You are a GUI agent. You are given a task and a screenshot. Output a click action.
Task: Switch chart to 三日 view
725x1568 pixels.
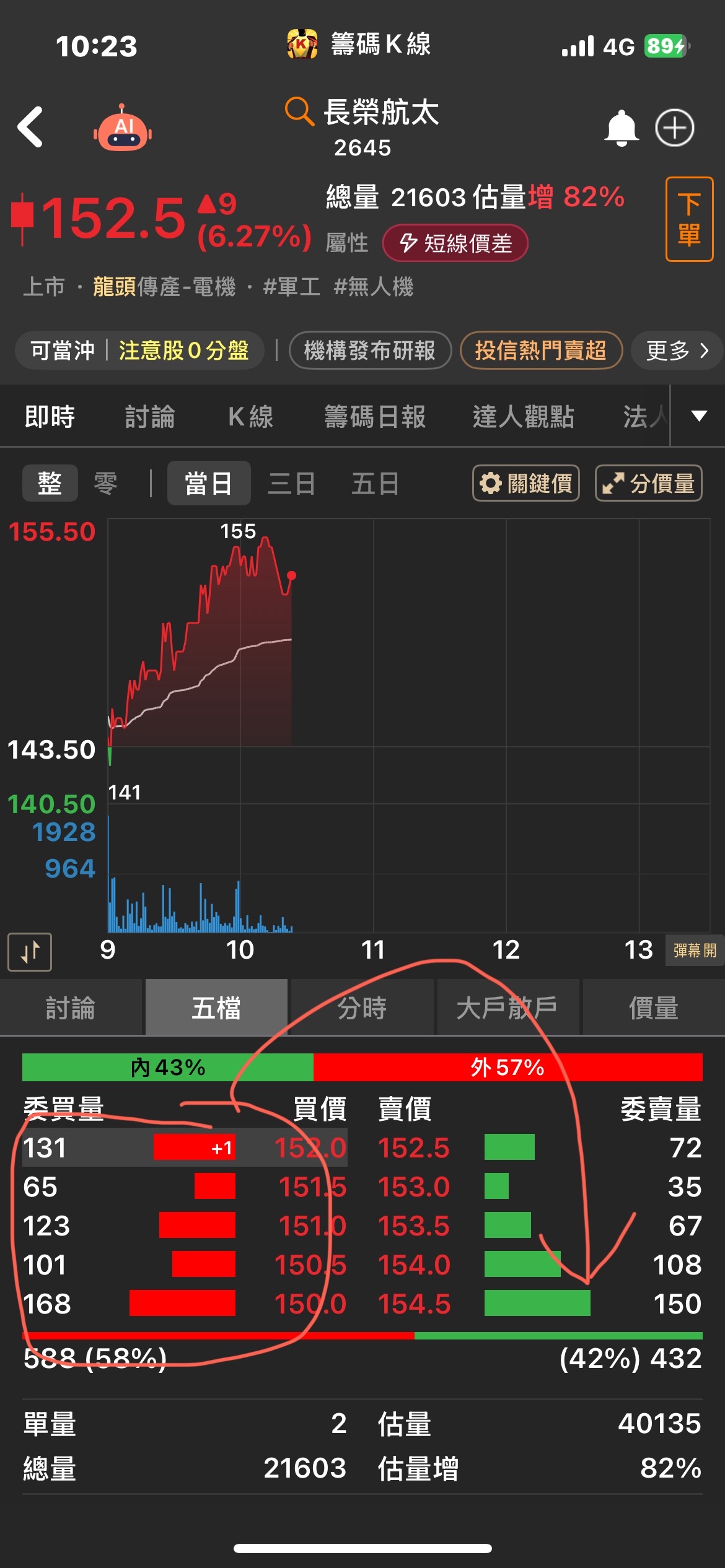(291, 484)
